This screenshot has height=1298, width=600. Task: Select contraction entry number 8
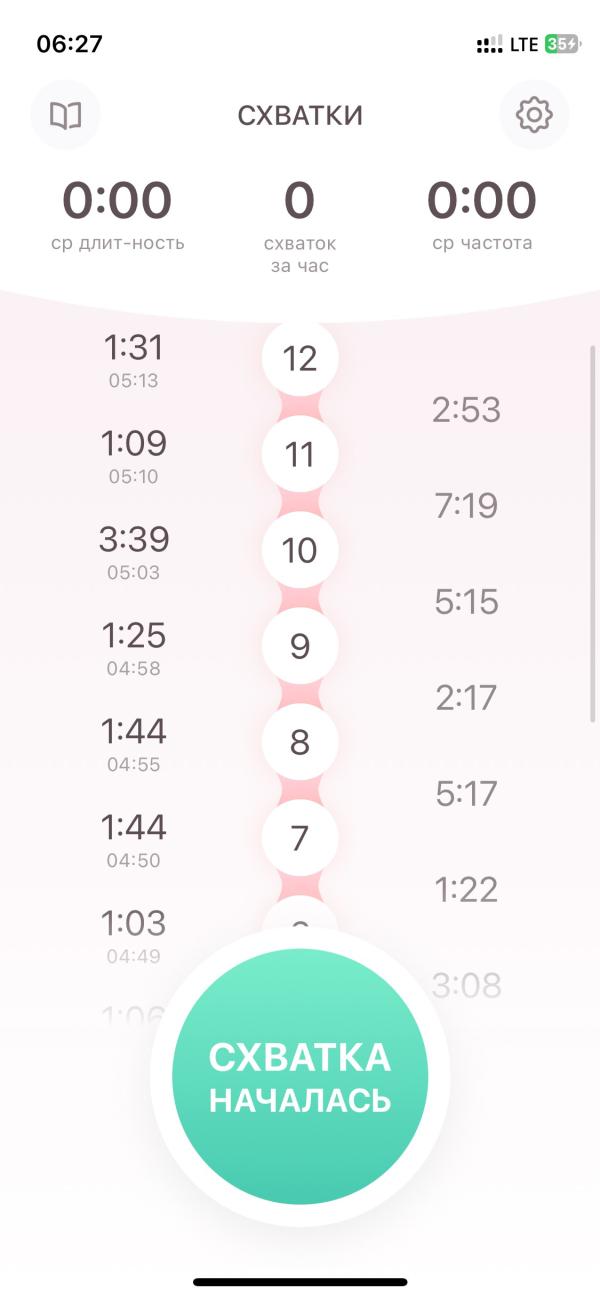300,743
